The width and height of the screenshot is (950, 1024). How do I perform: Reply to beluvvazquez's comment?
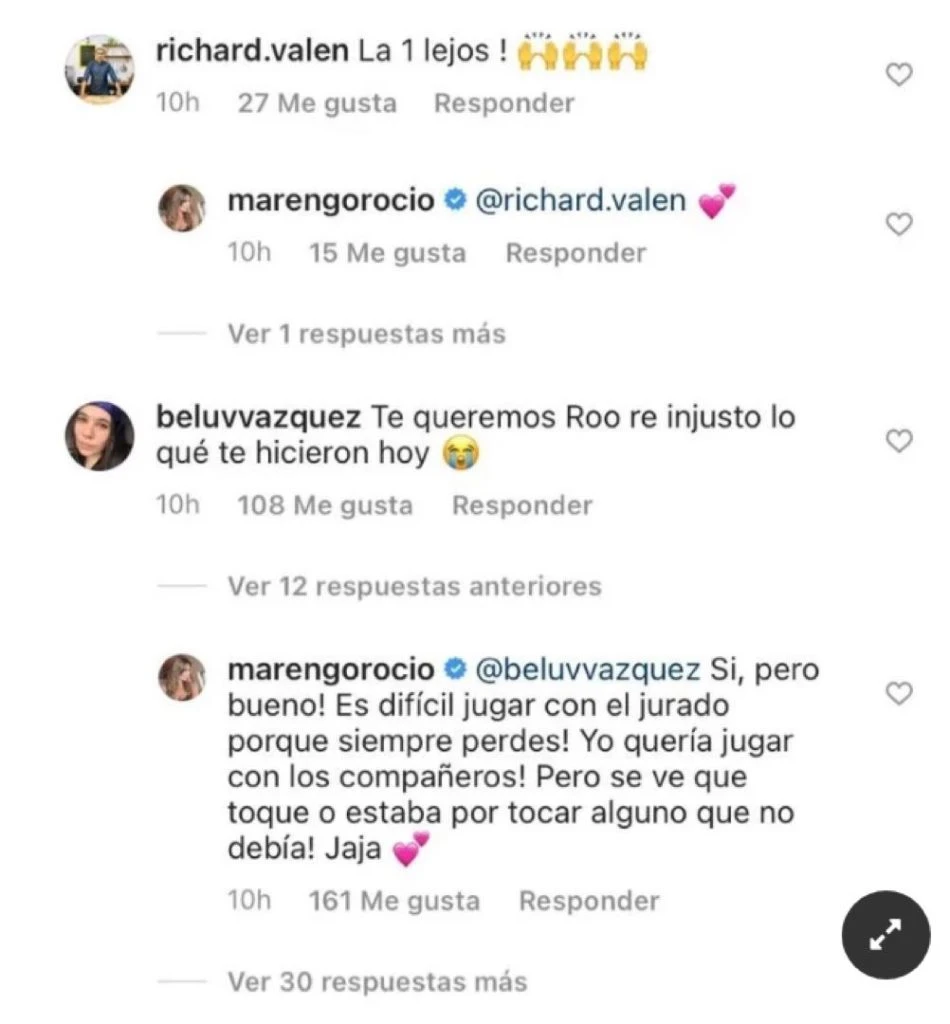[x=522, y=505]
